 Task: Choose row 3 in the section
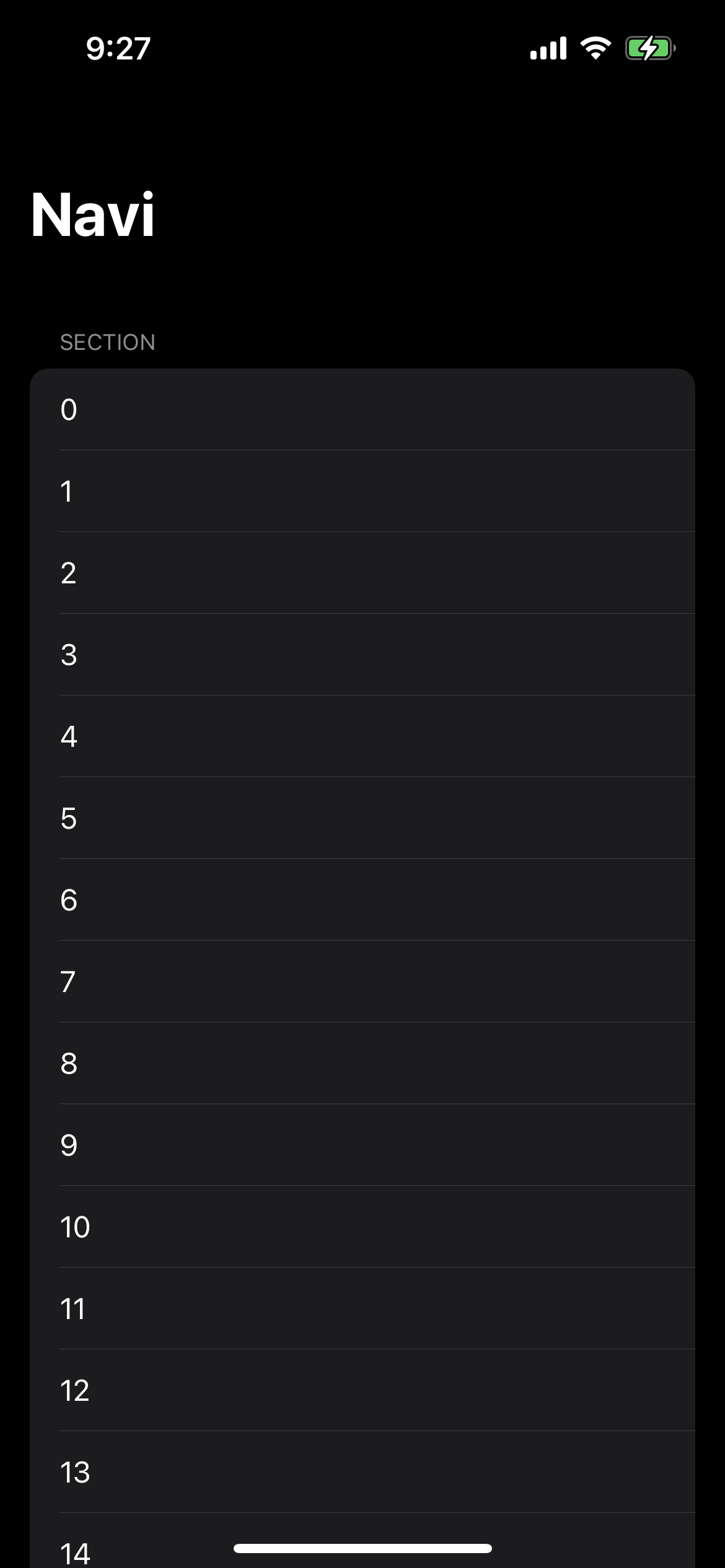pyautogui.click(x=362, y=655)
